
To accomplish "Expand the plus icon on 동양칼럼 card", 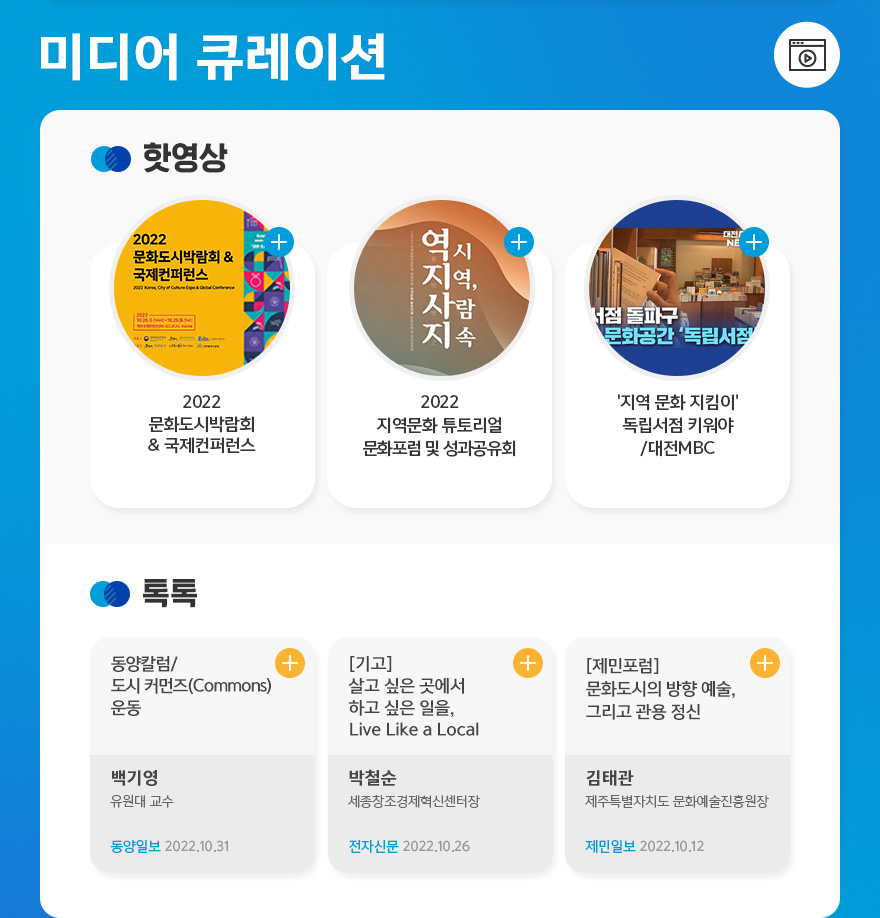I will [x=289, y=662].
